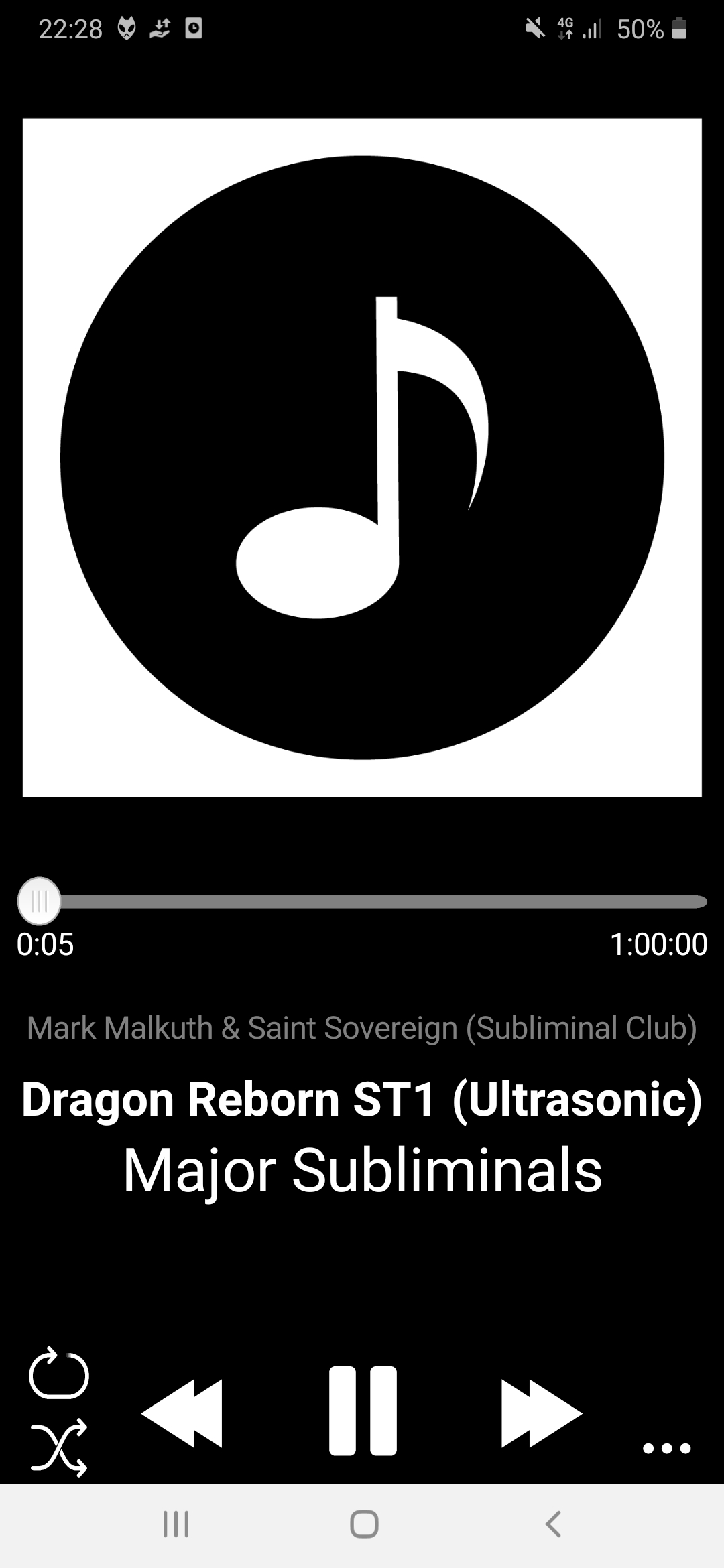This screenshot has width=724, height=1568.
Task: Go back using the system back button
Action: coord(553,1524)
